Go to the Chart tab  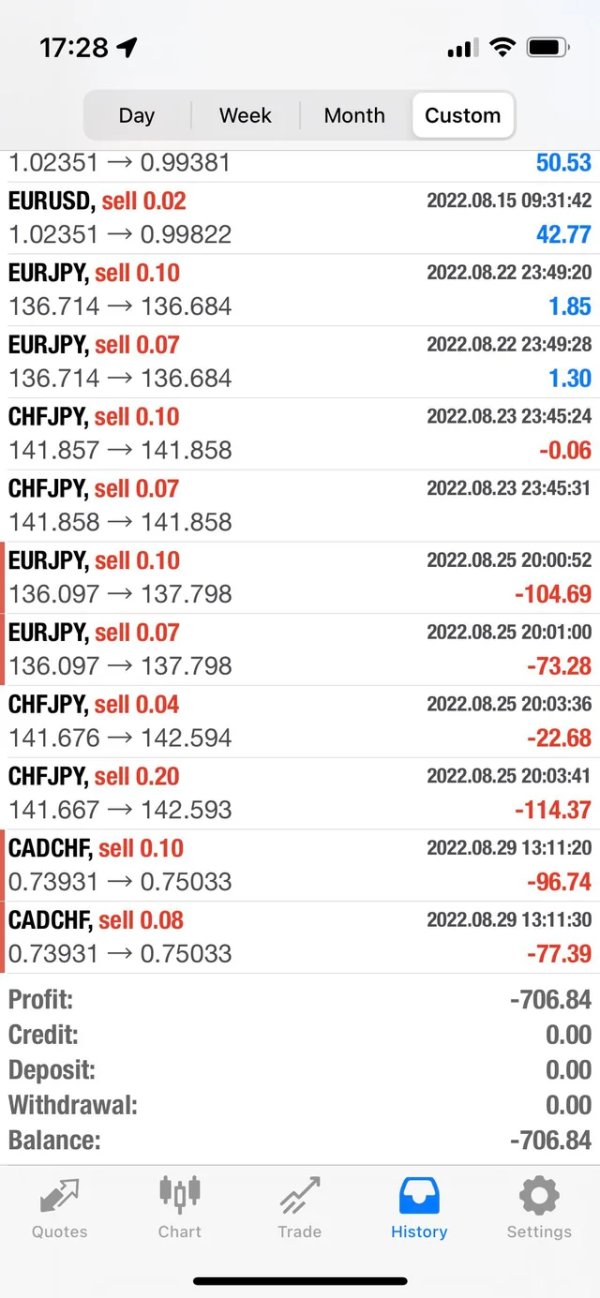click(180, 1208)
